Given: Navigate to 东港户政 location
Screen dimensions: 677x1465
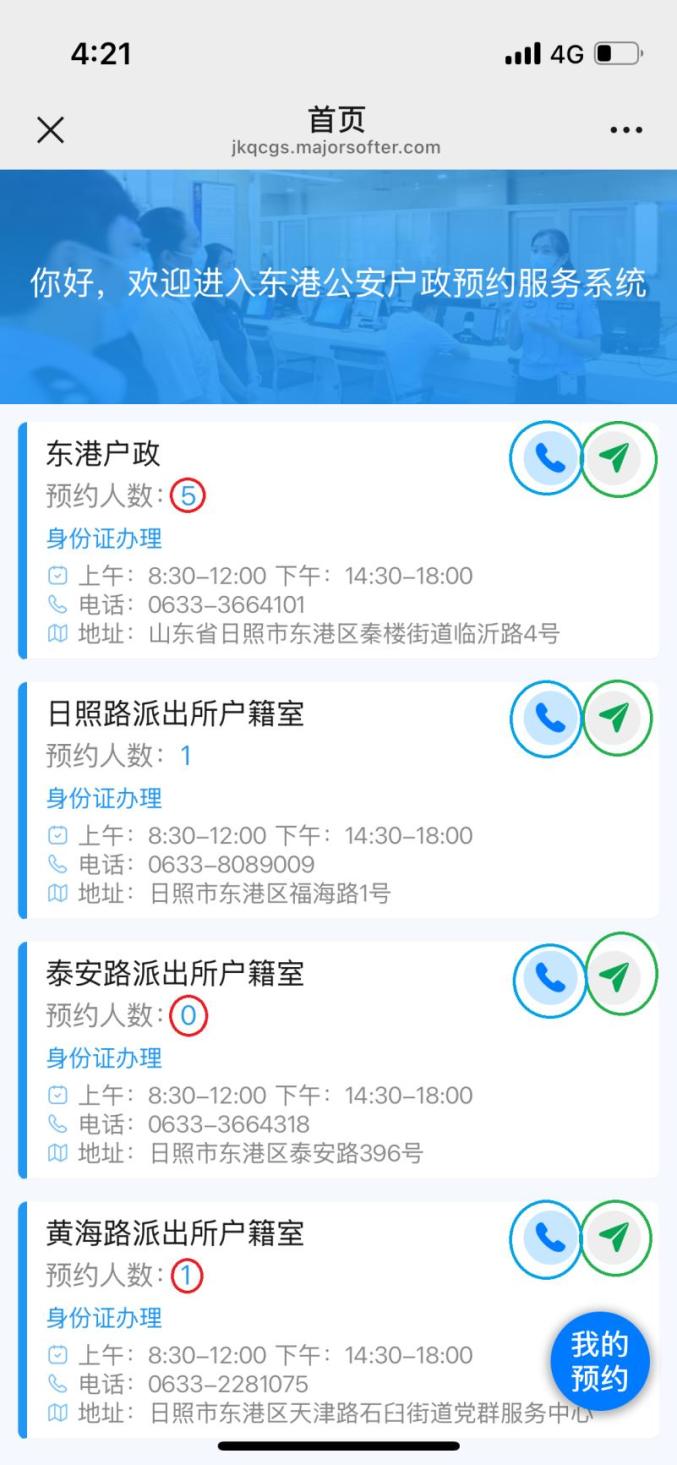Looking at the screenshot, I should [x=618, y=458].
